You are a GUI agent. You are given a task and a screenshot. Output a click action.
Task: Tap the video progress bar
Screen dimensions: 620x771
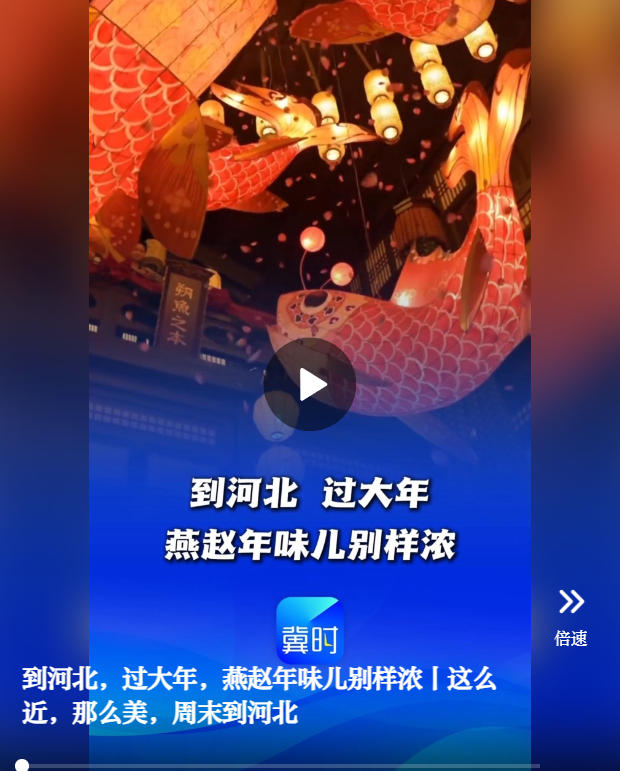280,765
